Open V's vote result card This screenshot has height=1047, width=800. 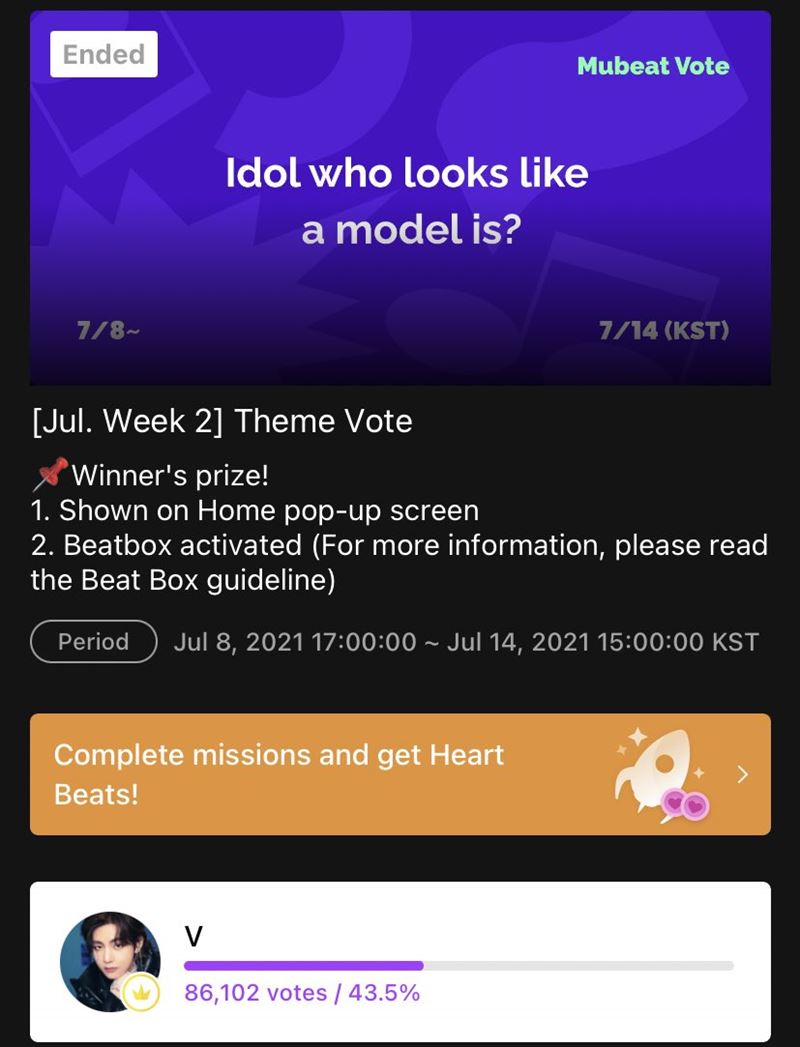click(400, 961)
